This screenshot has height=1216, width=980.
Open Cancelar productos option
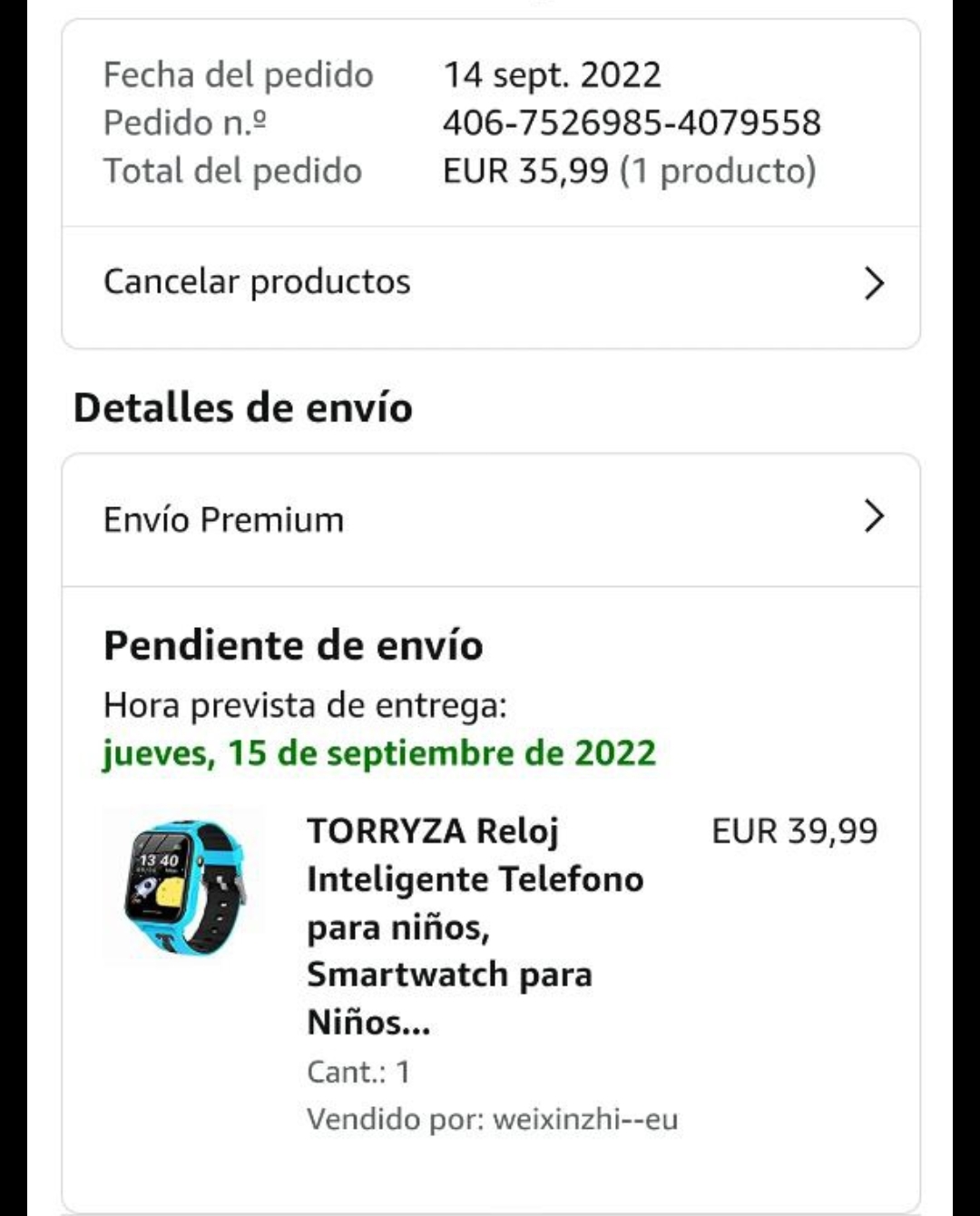tap(490, 282)
